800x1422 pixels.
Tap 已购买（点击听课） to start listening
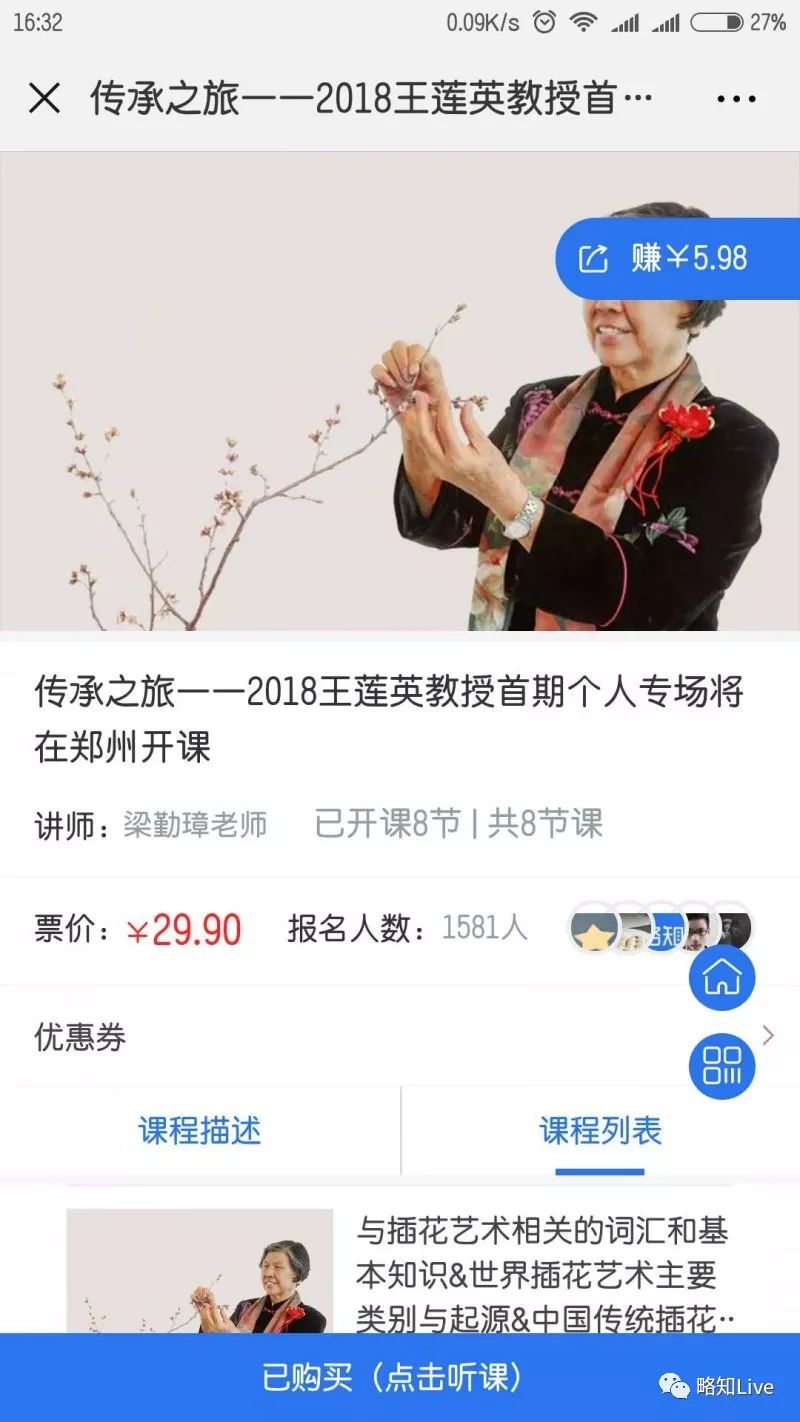392,1378
